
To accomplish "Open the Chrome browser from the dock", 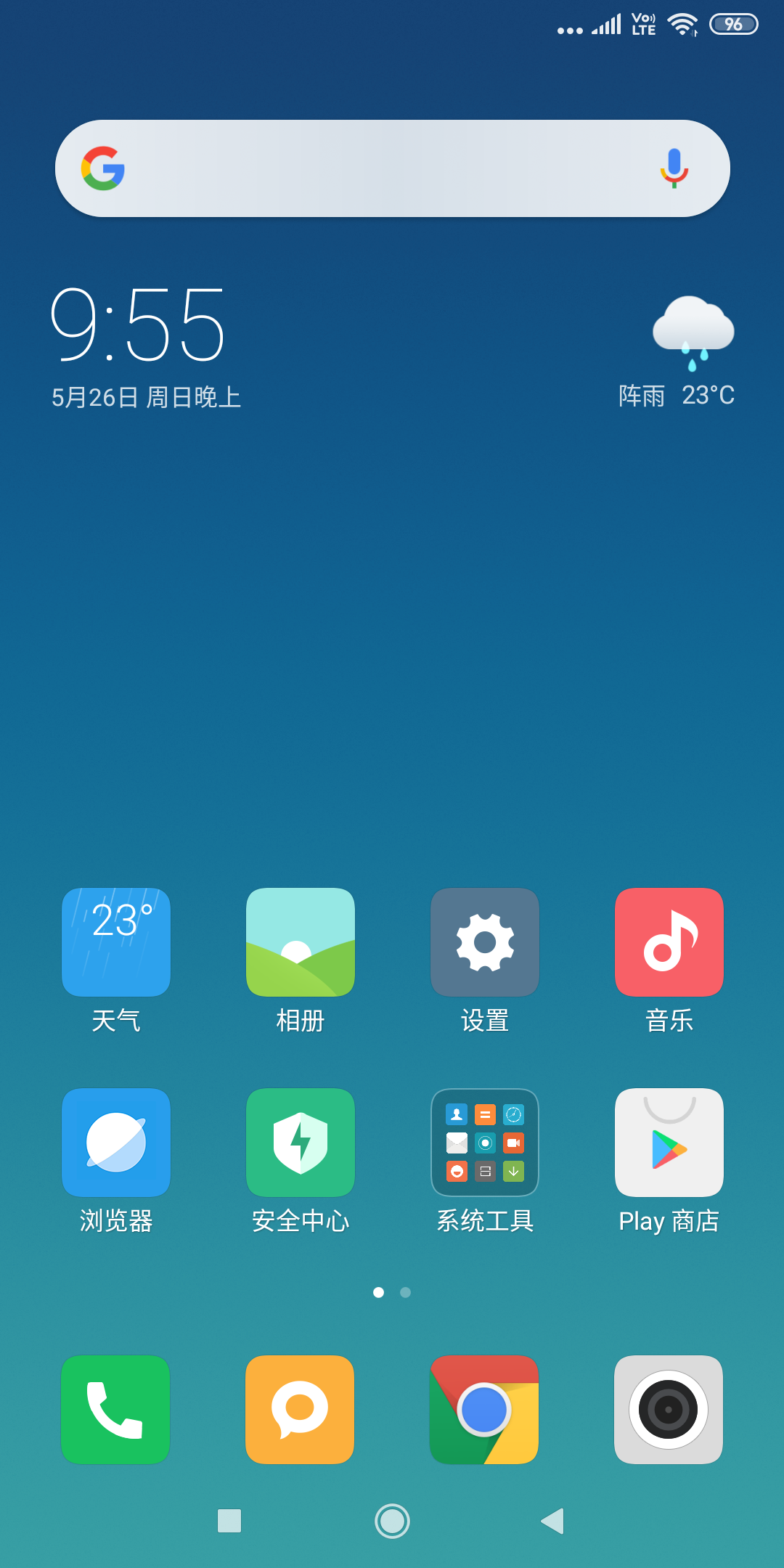I will 484,1409.
